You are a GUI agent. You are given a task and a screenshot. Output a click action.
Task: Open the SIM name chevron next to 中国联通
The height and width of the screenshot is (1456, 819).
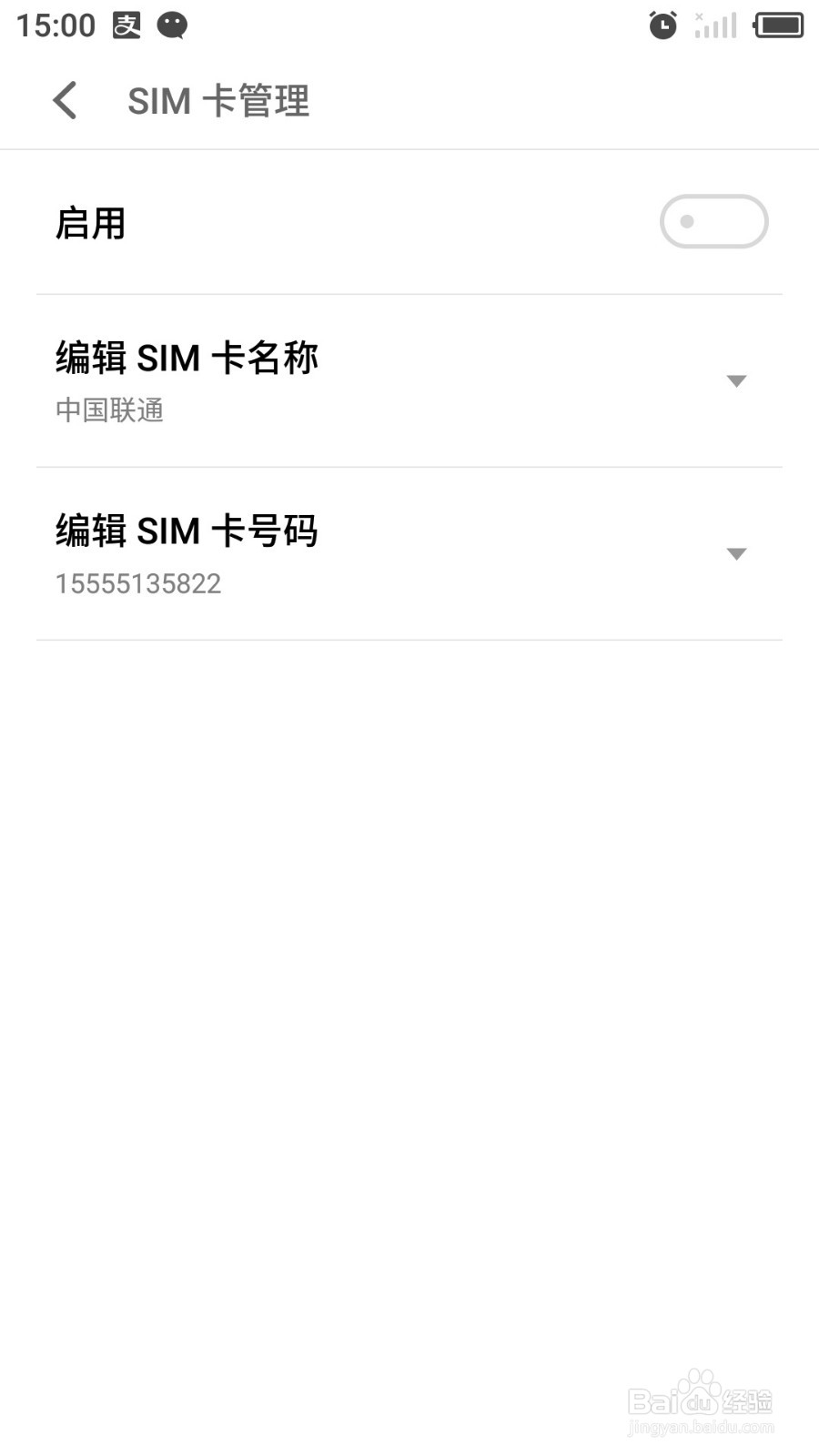pyautogui.click(x=737, y=380)
